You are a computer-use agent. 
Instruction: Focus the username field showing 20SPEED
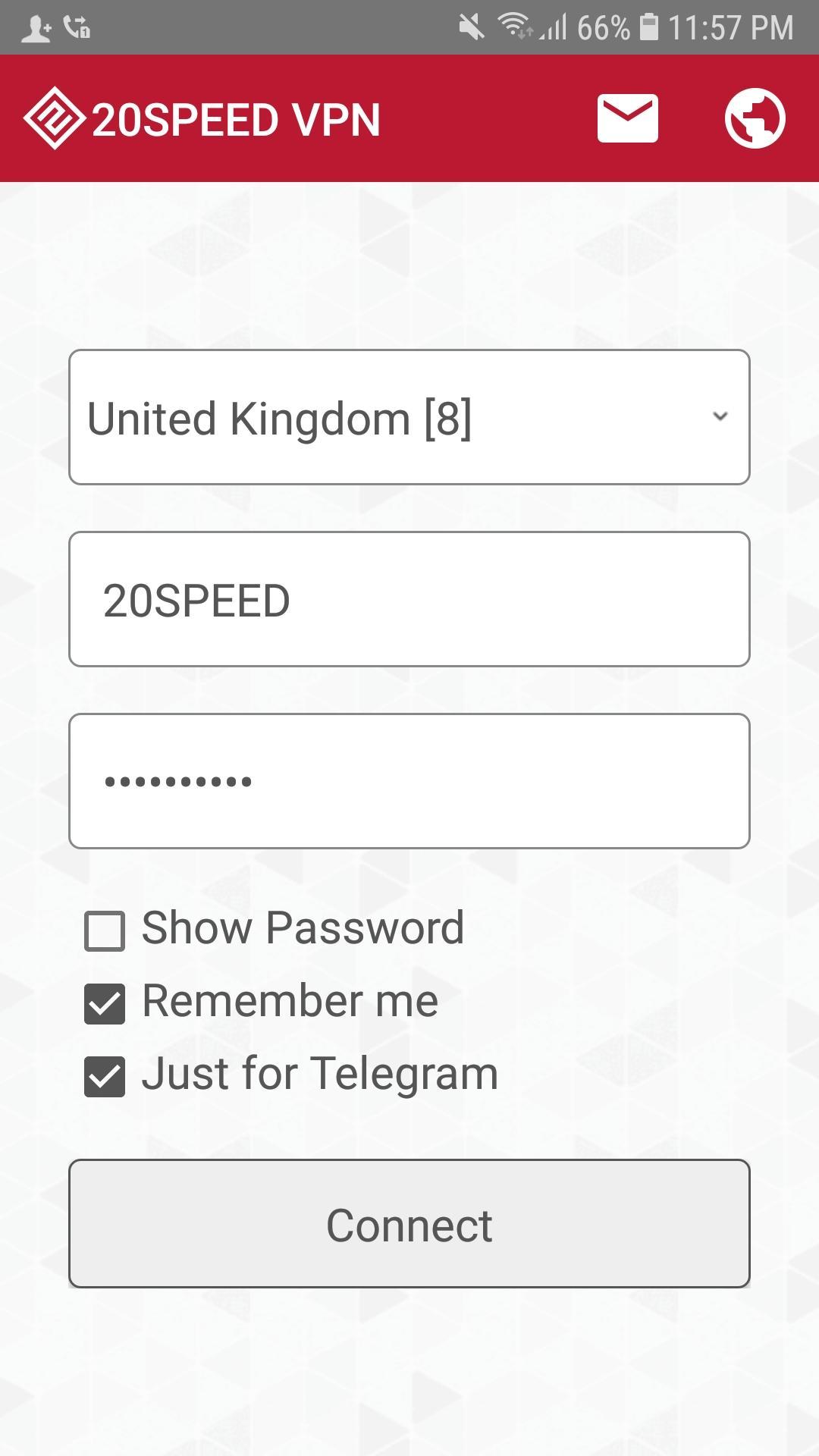(x=409, y=599)
